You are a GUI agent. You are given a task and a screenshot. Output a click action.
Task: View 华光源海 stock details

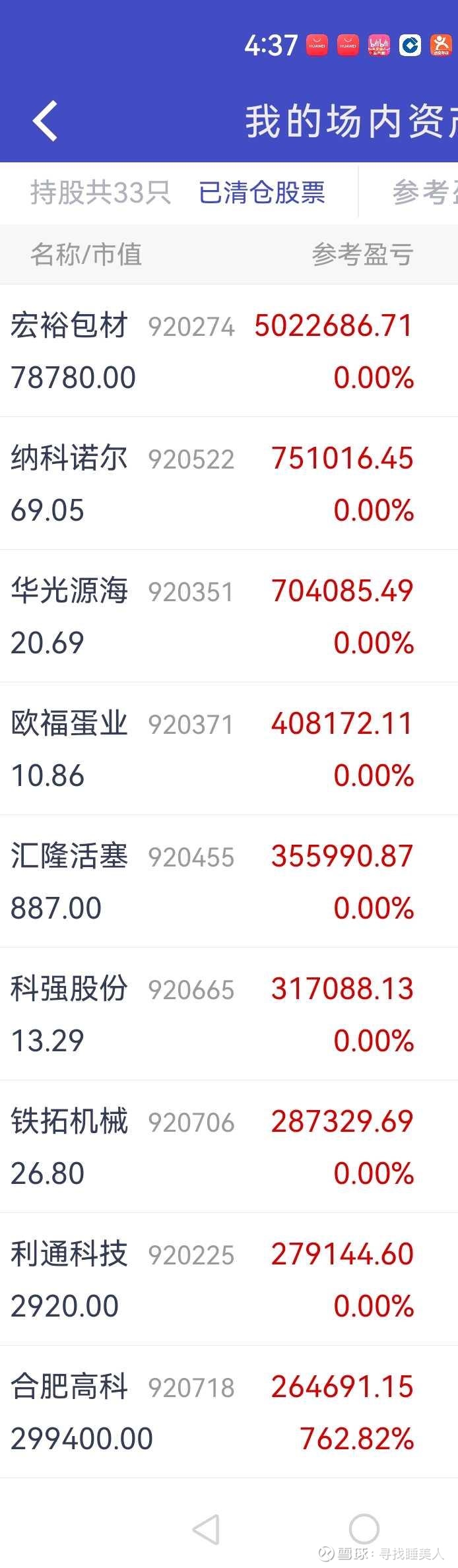point(211,616)
